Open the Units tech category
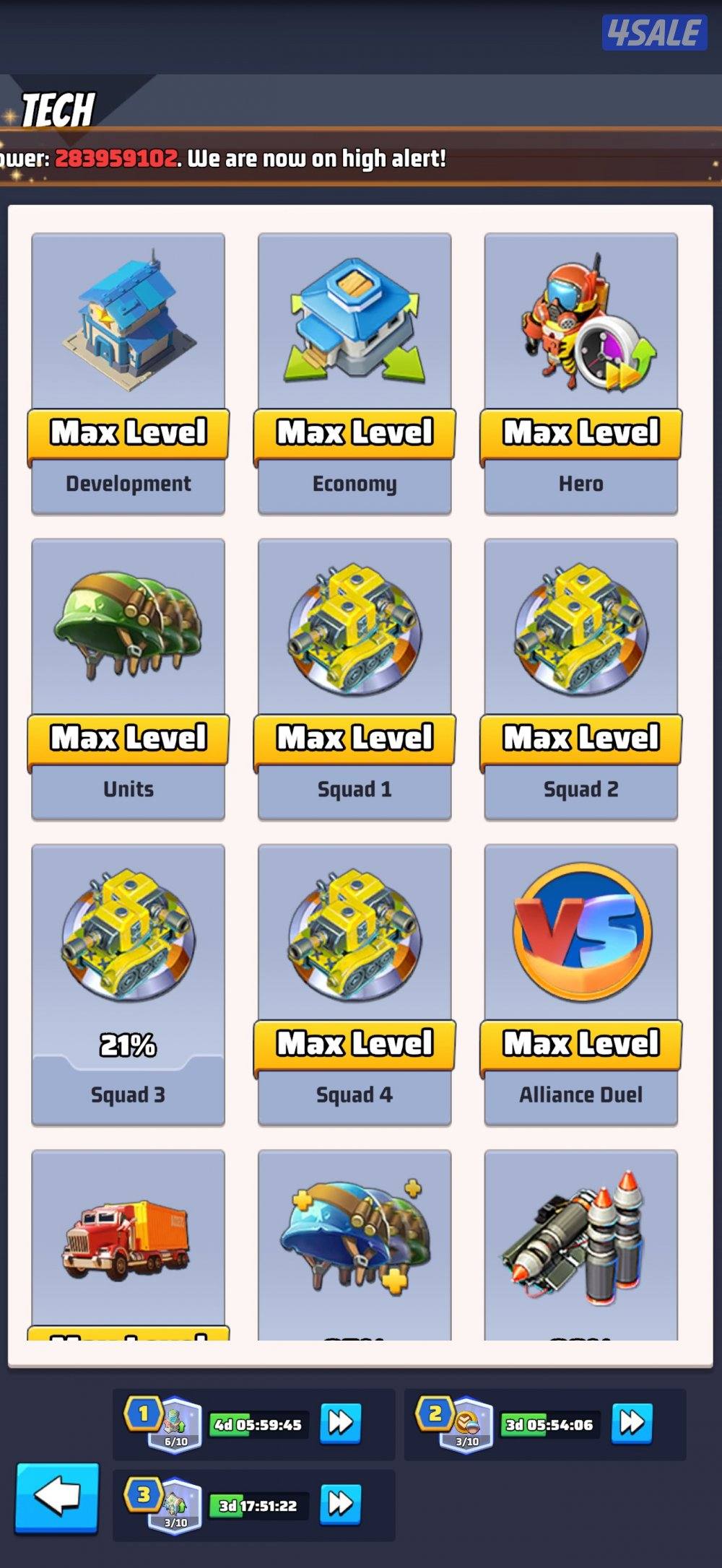Viewport: 722px width, 1568px height. click(129, 679)
